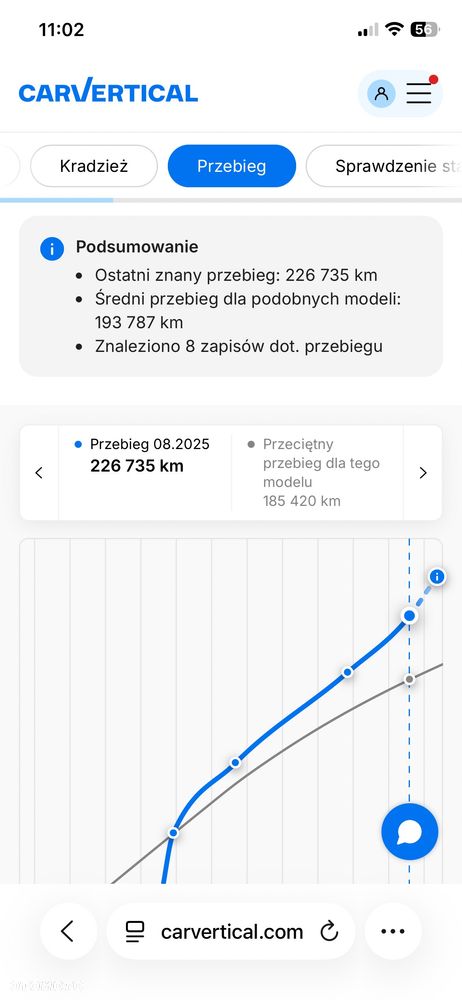Open the live chat bubble

point(410,832)
